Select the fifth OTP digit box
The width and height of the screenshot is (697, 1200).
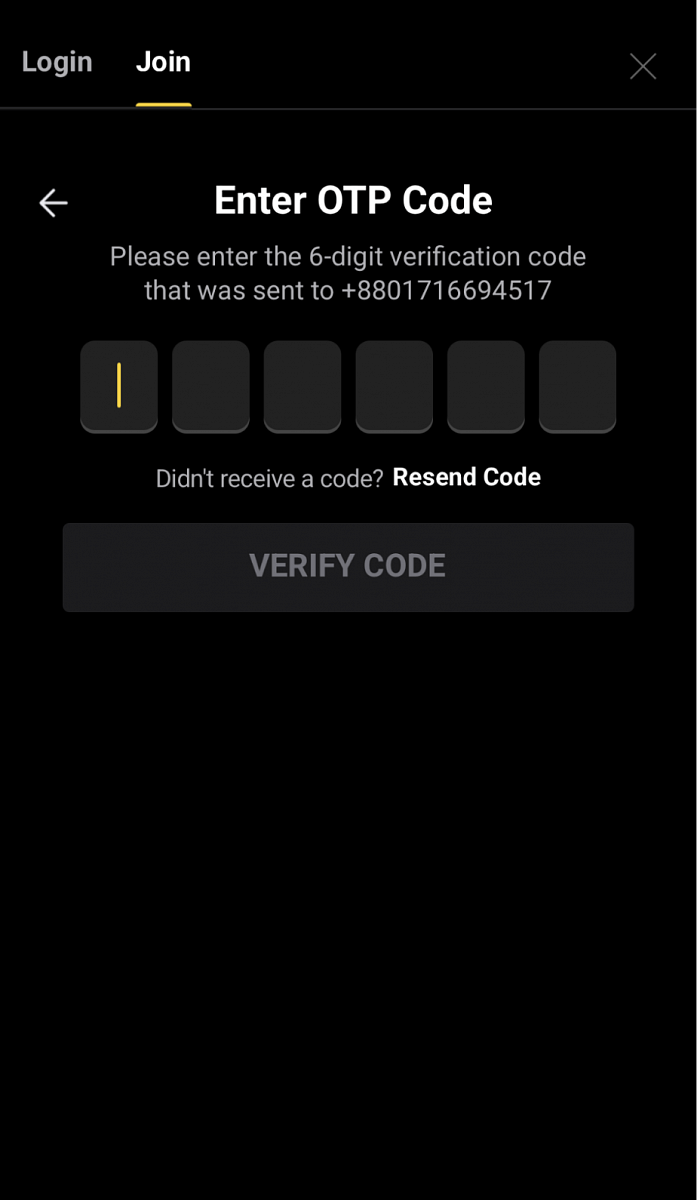[x=486, y=386]
